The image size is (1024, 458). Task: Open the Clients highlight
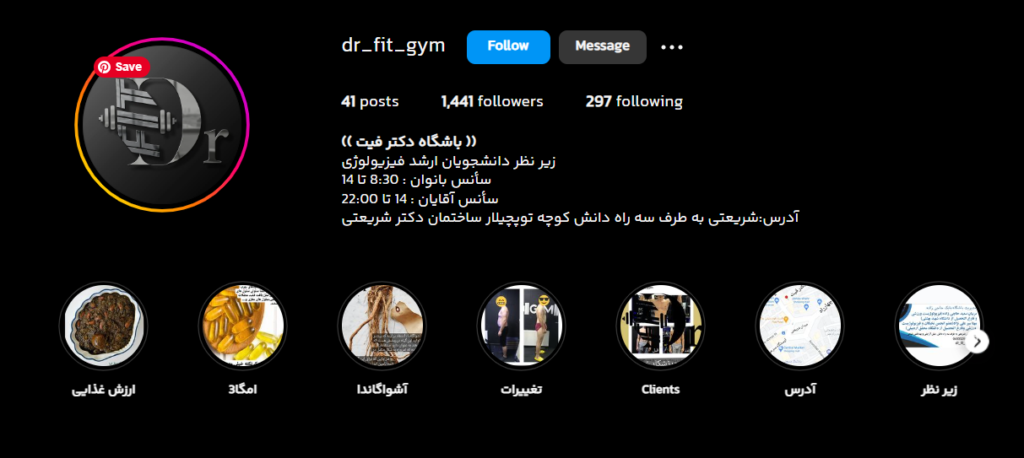pos(660,327)
